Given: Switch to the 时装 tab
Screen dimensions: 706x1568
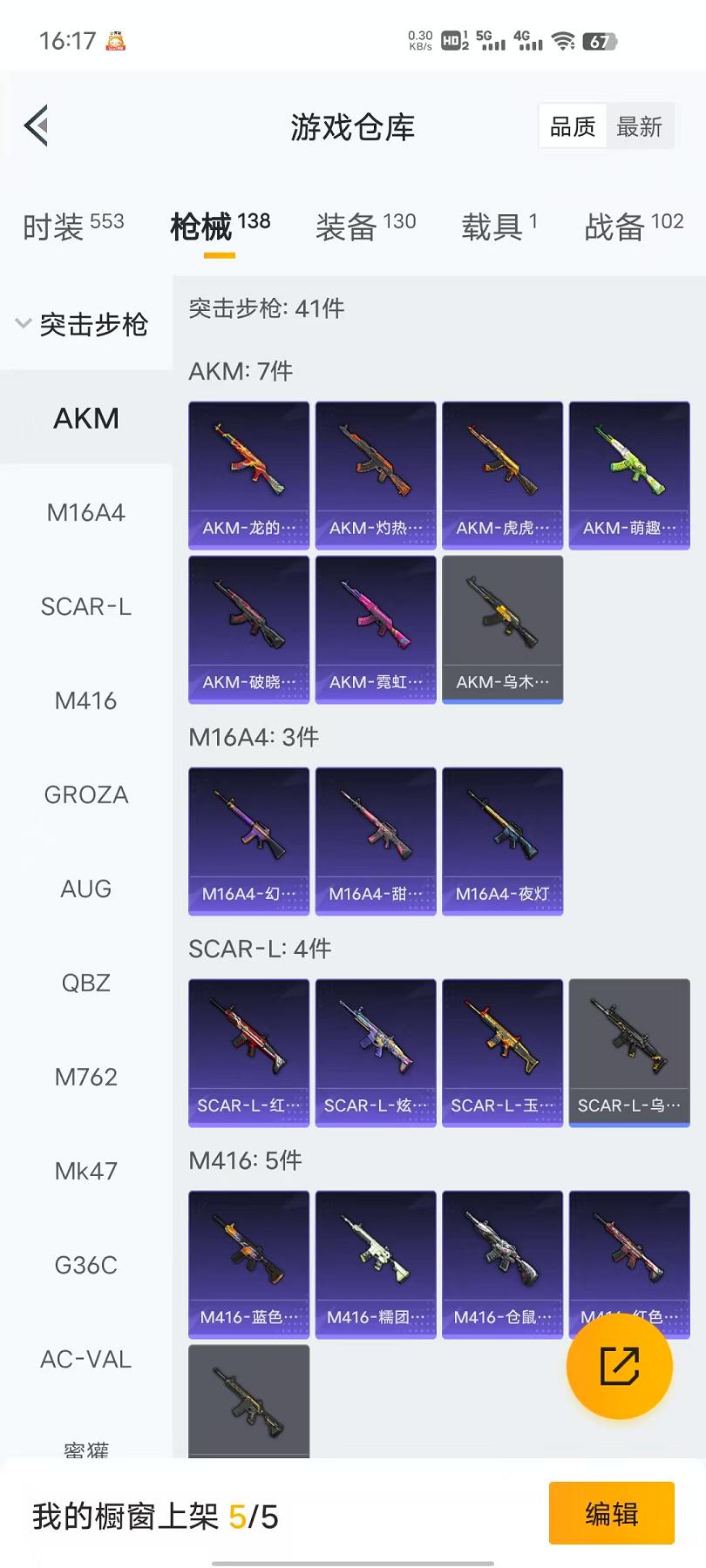Looking at the screenshot, I should point(73,226).
